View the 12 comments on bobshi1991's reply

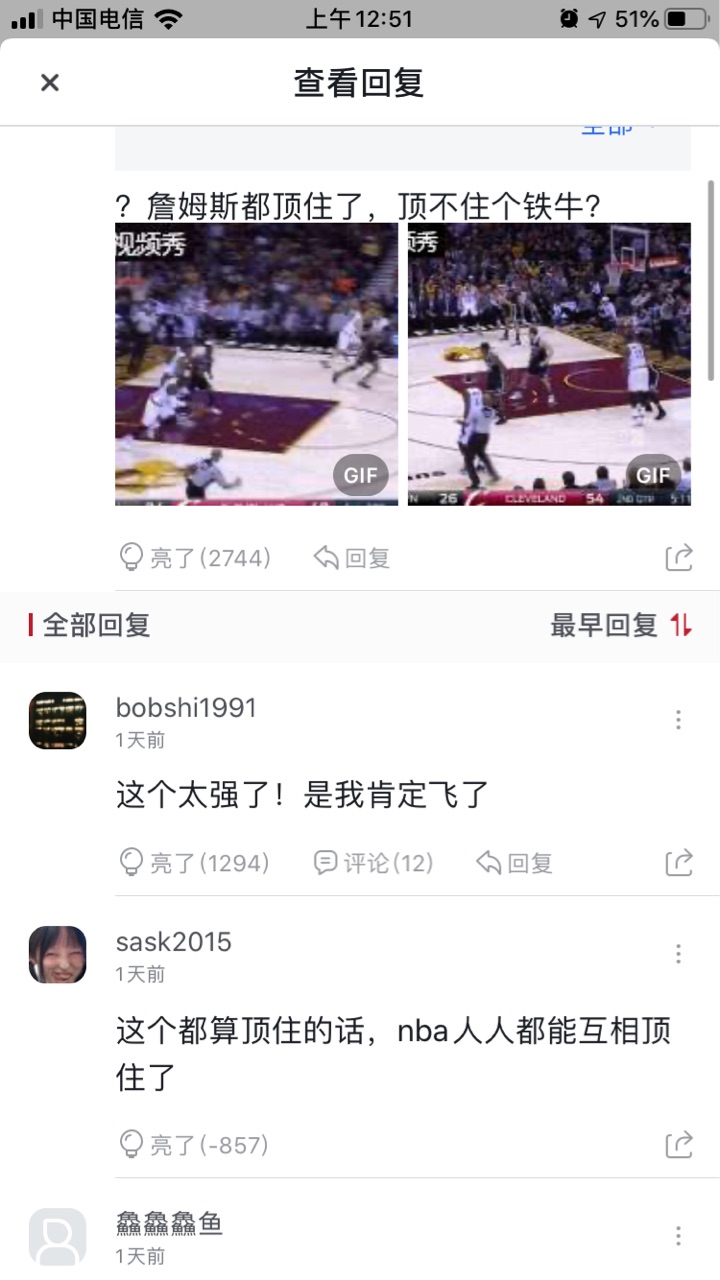pos(373,863)
